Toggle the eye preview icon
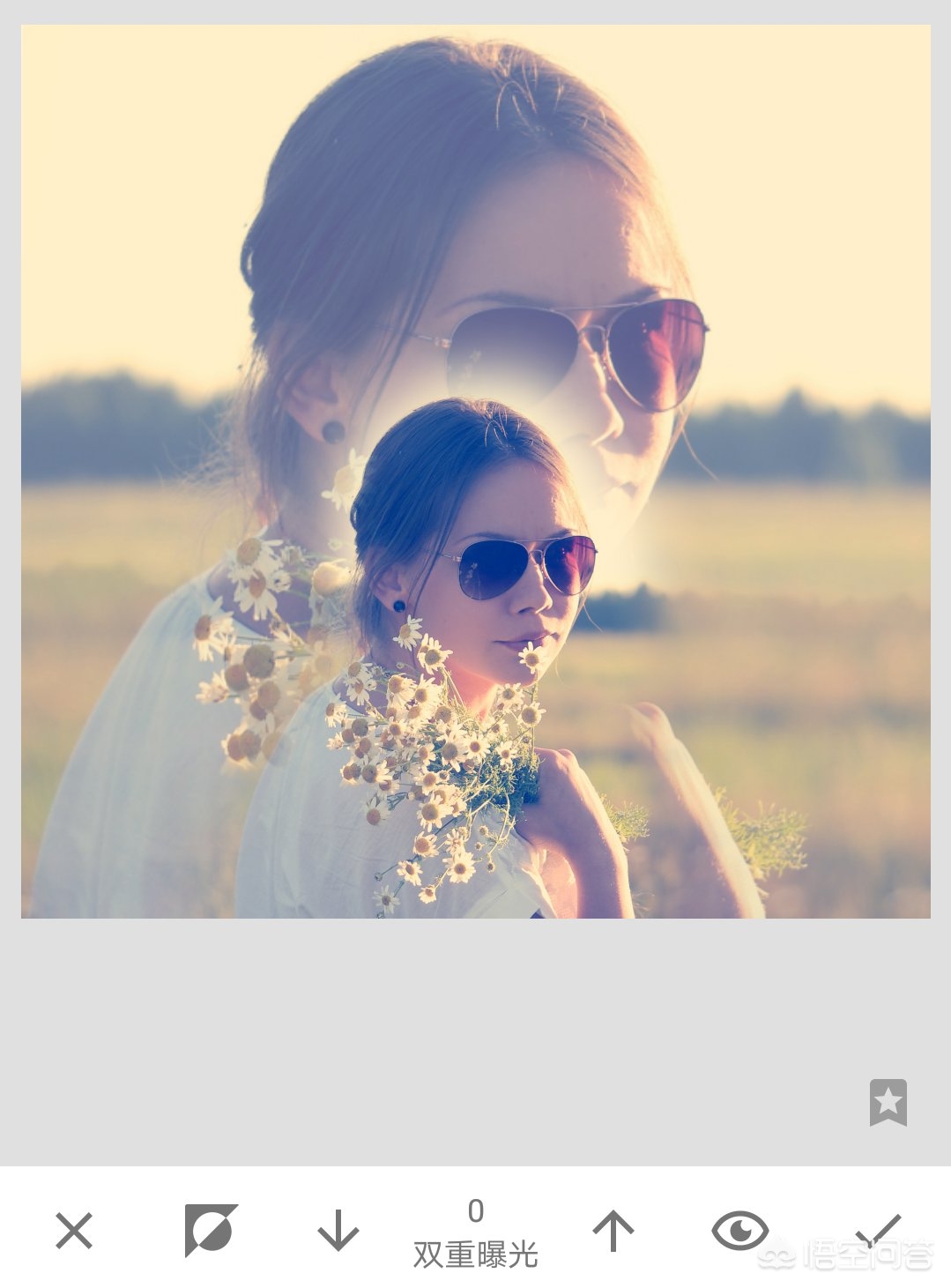This screenshot has width=951, height=1288. [x=739, y=1230]
